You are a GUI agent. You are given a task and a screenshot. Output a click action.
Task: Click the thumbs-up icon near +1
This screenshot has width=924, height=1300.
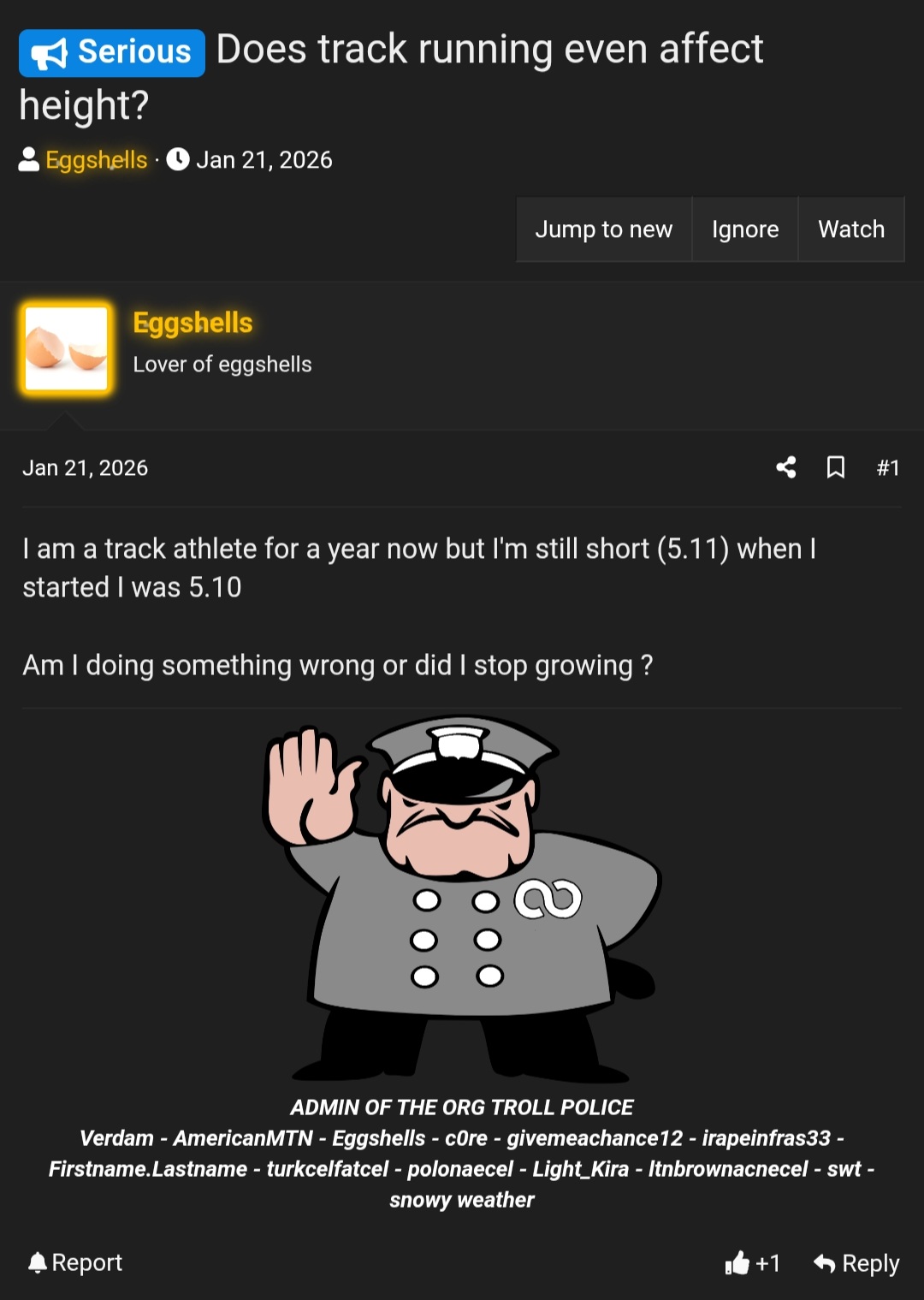739,1262
